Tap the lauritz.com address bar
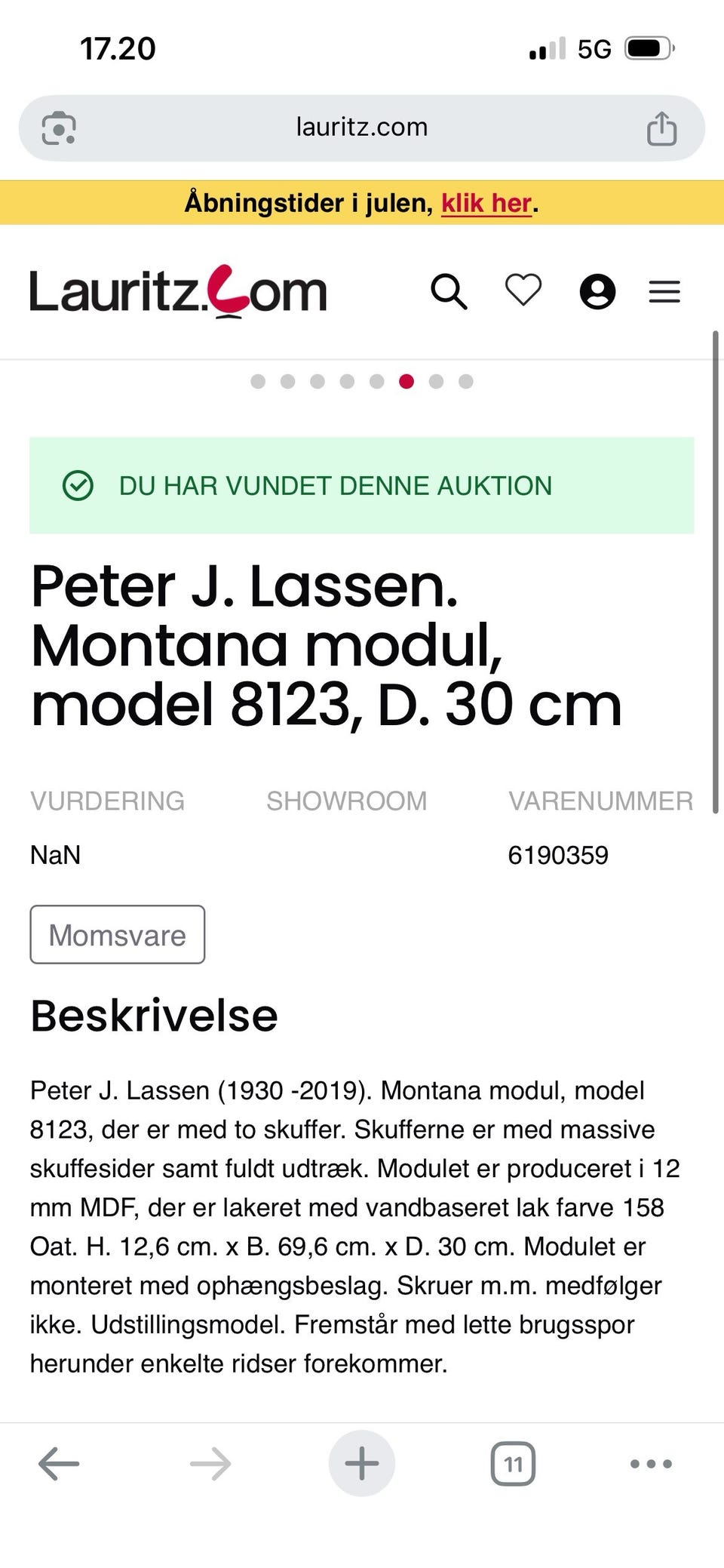Image resolution: width=724 pixels, height=1568 pixels. click(x=362, y=128)
